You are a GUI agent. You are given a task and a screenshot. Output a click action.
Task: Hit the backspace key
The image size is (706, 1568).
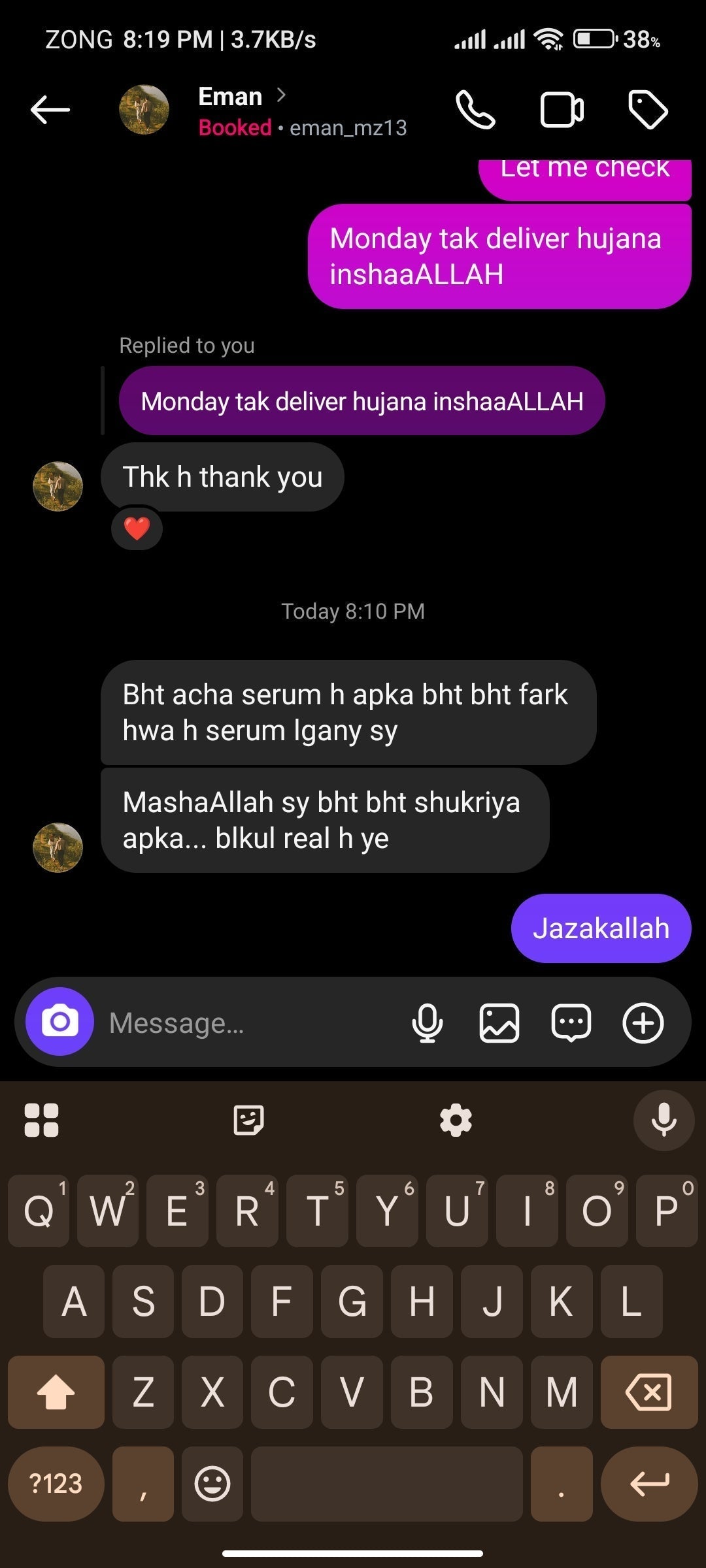[x=648, y=1392]
